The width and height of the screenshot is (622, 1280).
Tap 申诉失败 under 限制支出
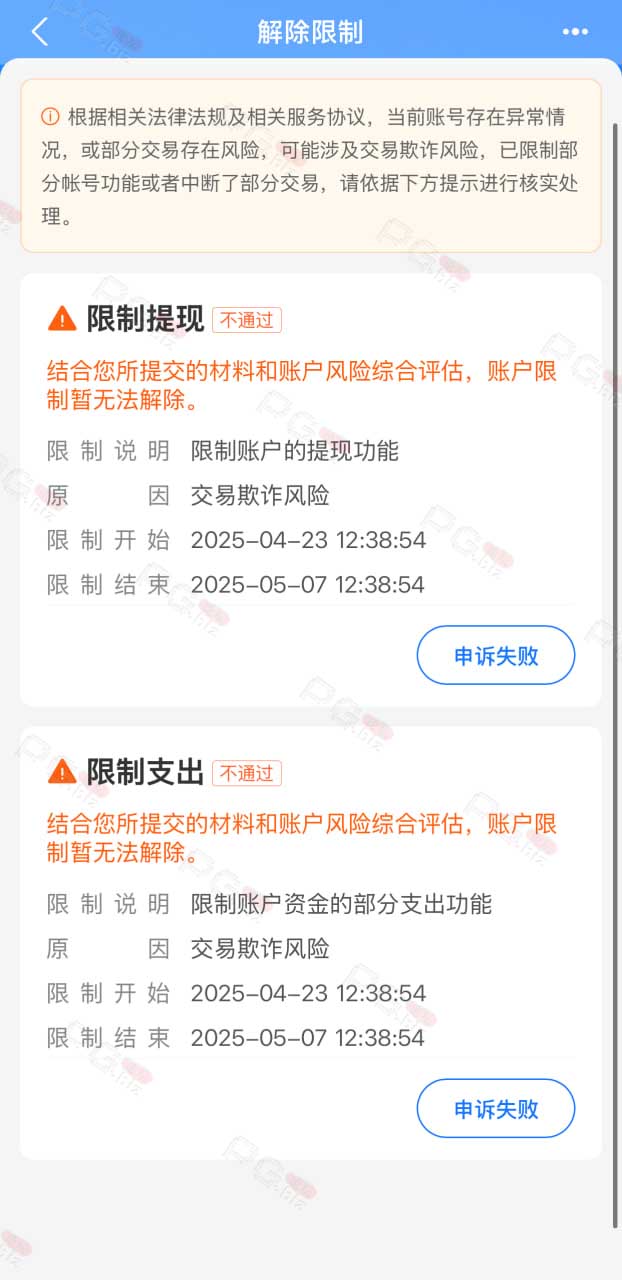(496, 1108)
